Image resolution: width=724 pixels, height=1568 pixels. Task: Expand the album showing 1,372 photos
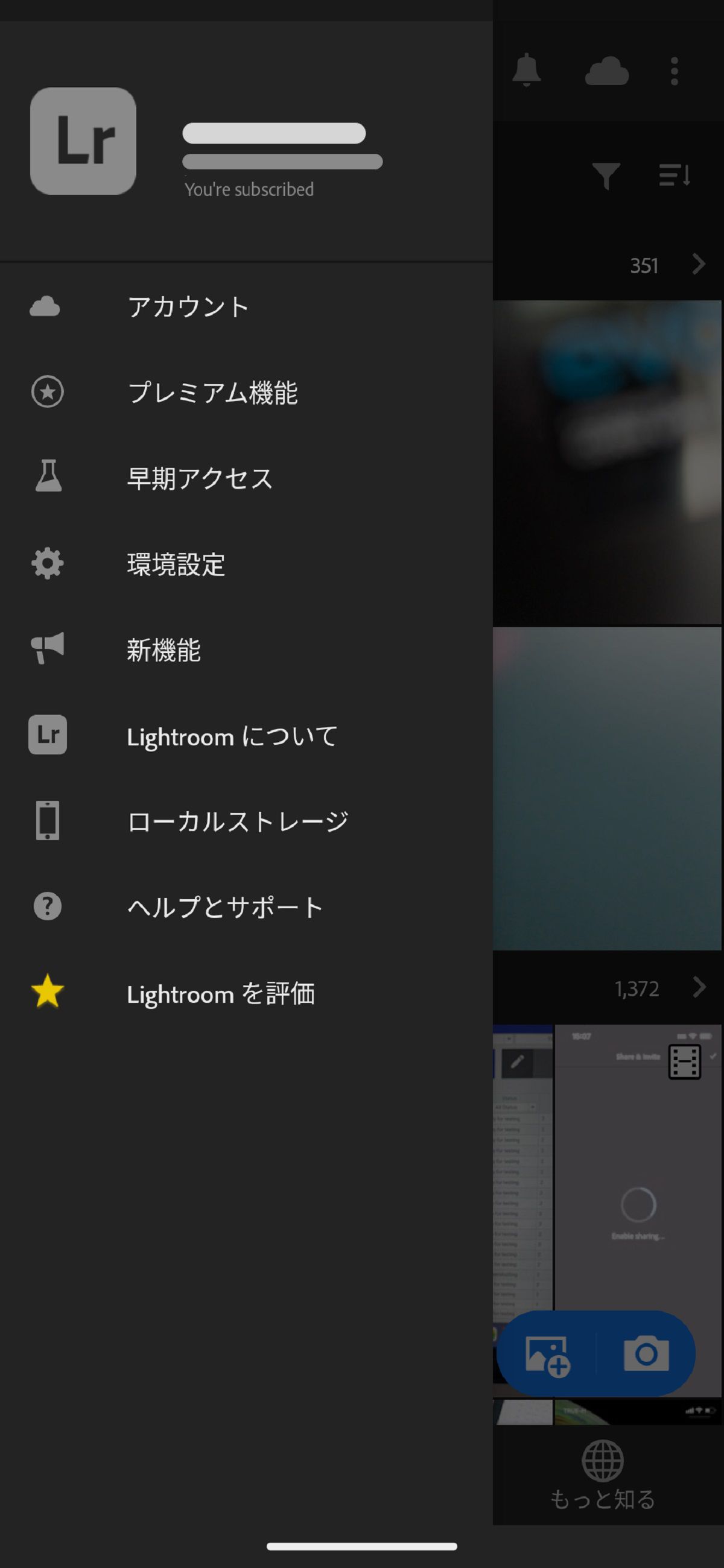(x=698, y=987)
